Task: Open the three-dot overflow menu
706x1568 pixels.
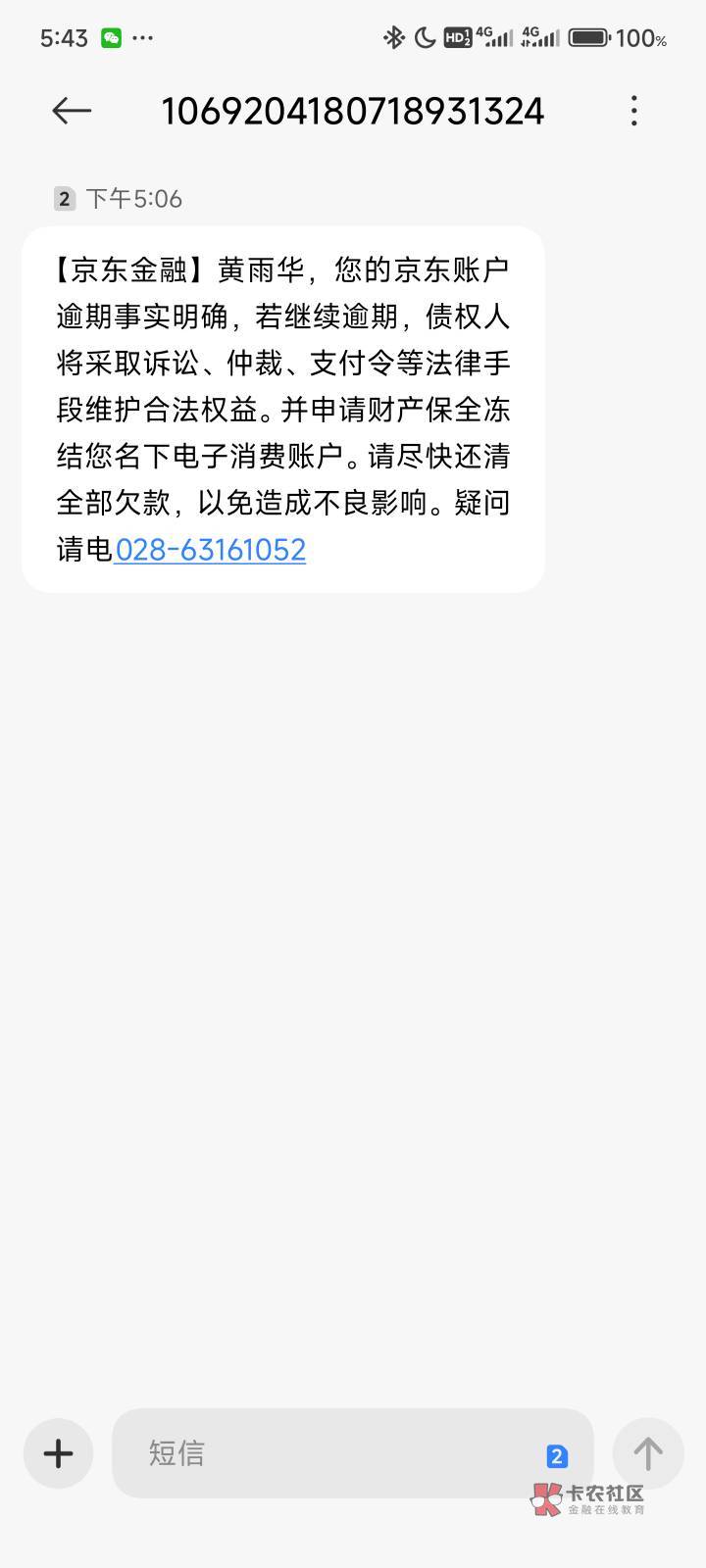Action: coord(634,111)
